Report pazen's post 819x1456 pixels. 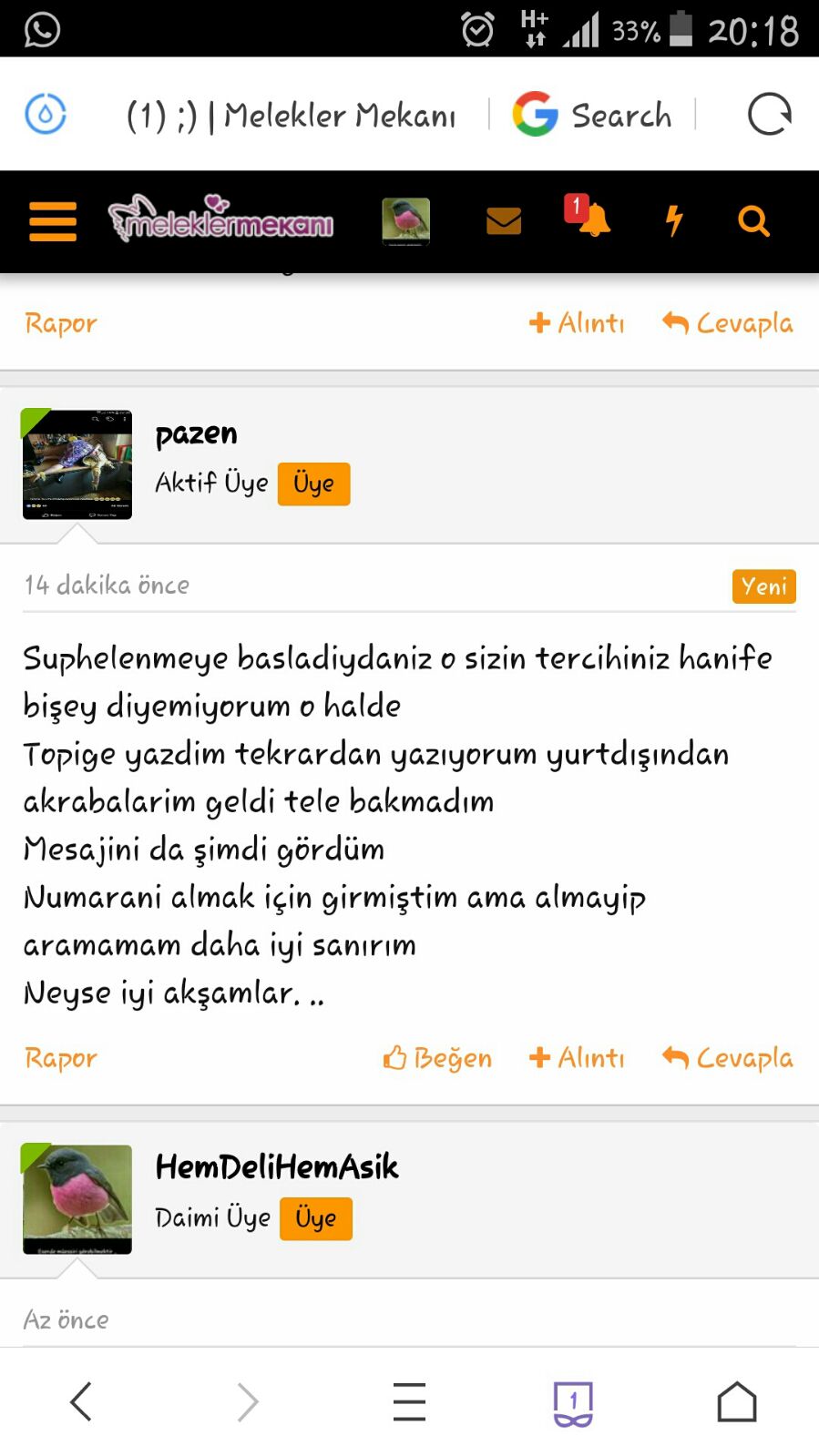pyautogui.click(x=60, y=1057)
